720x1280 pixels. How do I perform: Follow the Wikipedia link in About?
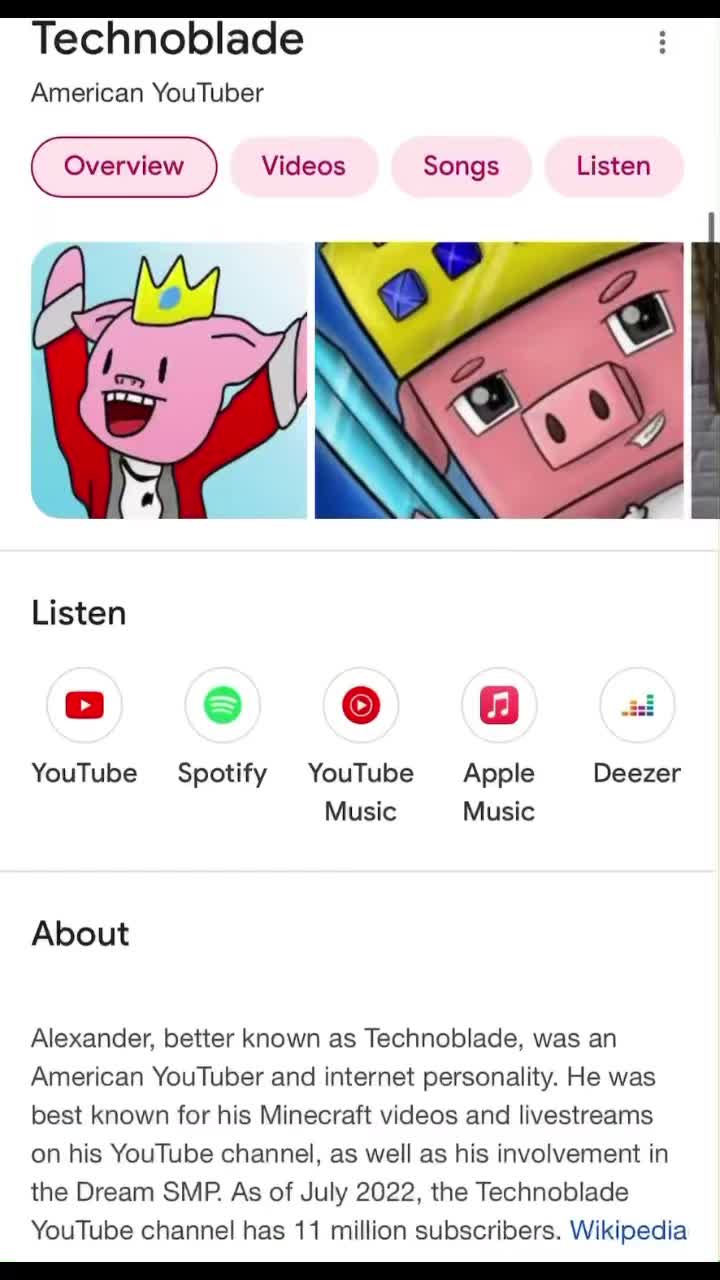point(628,1230)
